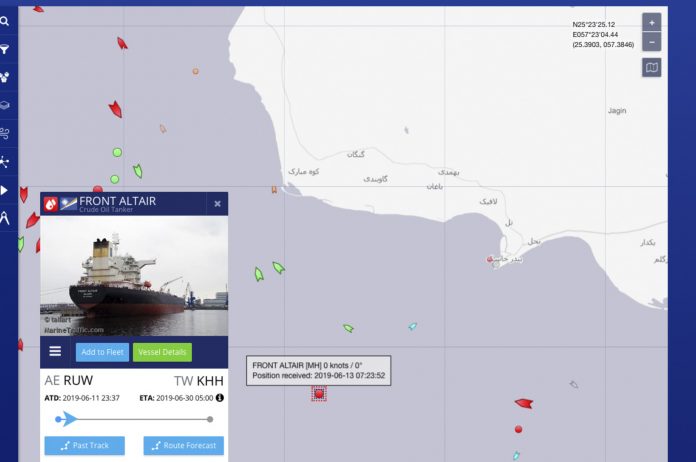Screen dimensions: 696x462
Task: Select the highlighted FRONT ALTAIR vessel marker
Action: tap(319, 394)
